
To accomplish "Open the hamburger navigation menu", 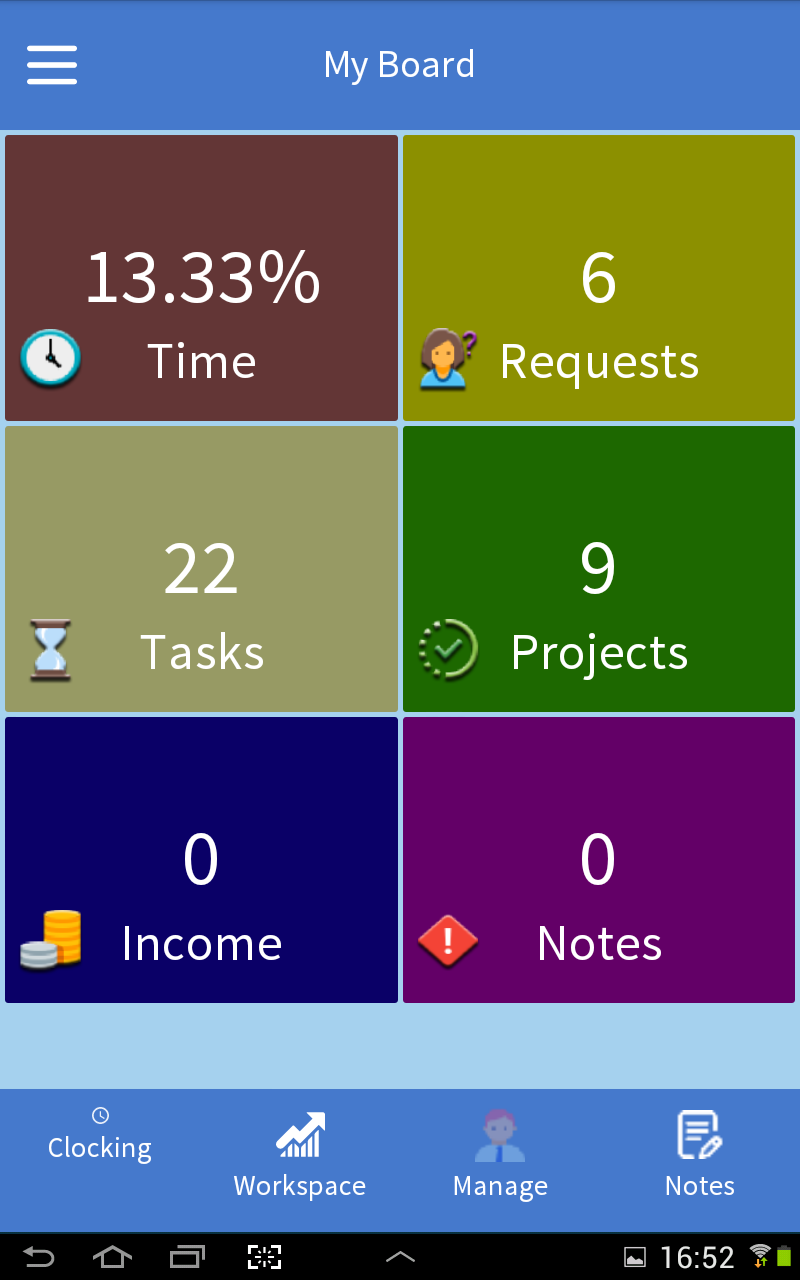I will pyautogui.click(x=51, y=64).
